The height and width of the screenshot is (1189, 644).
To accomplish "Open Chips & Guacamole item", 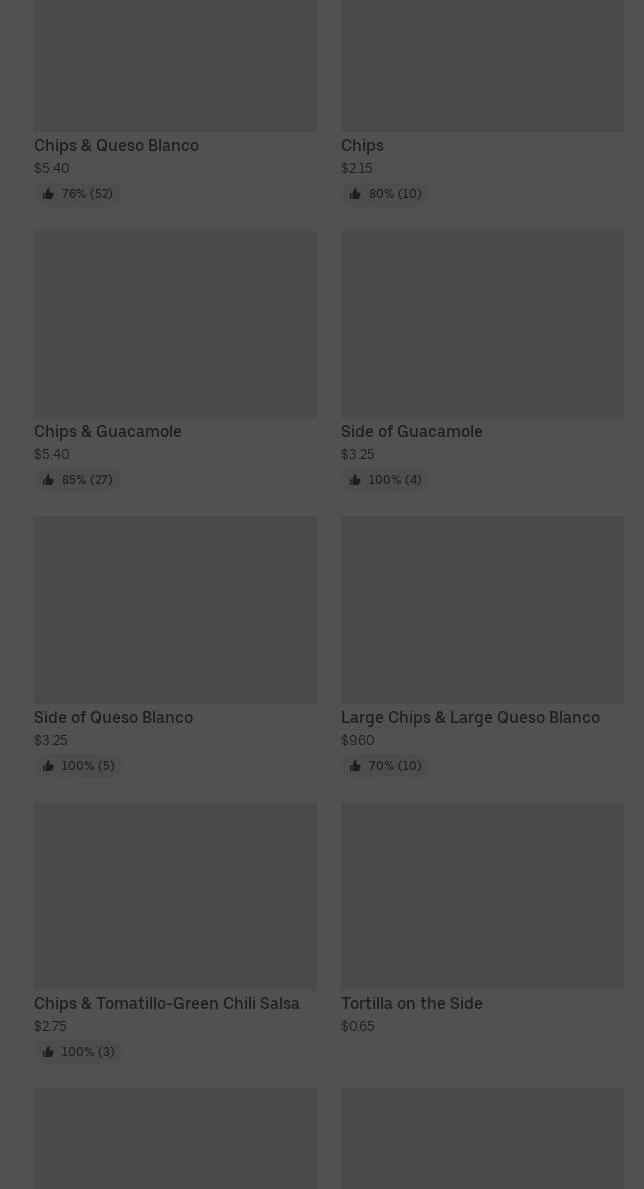I will (x=108, y=431).
